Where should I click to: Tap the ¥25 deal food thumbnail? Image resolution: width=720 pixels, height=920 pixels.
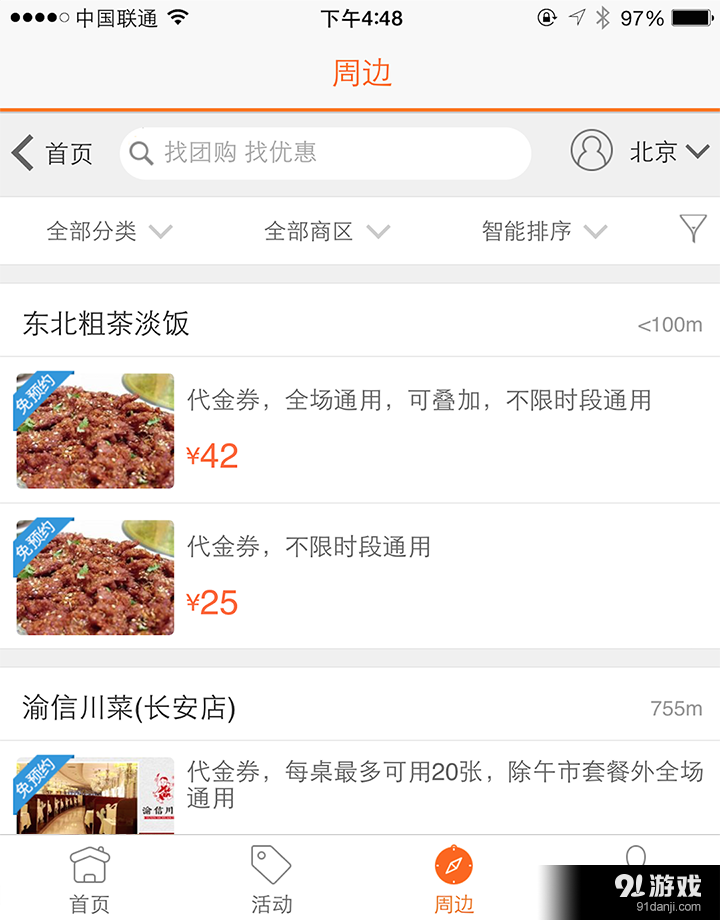[x=95, y=577]
